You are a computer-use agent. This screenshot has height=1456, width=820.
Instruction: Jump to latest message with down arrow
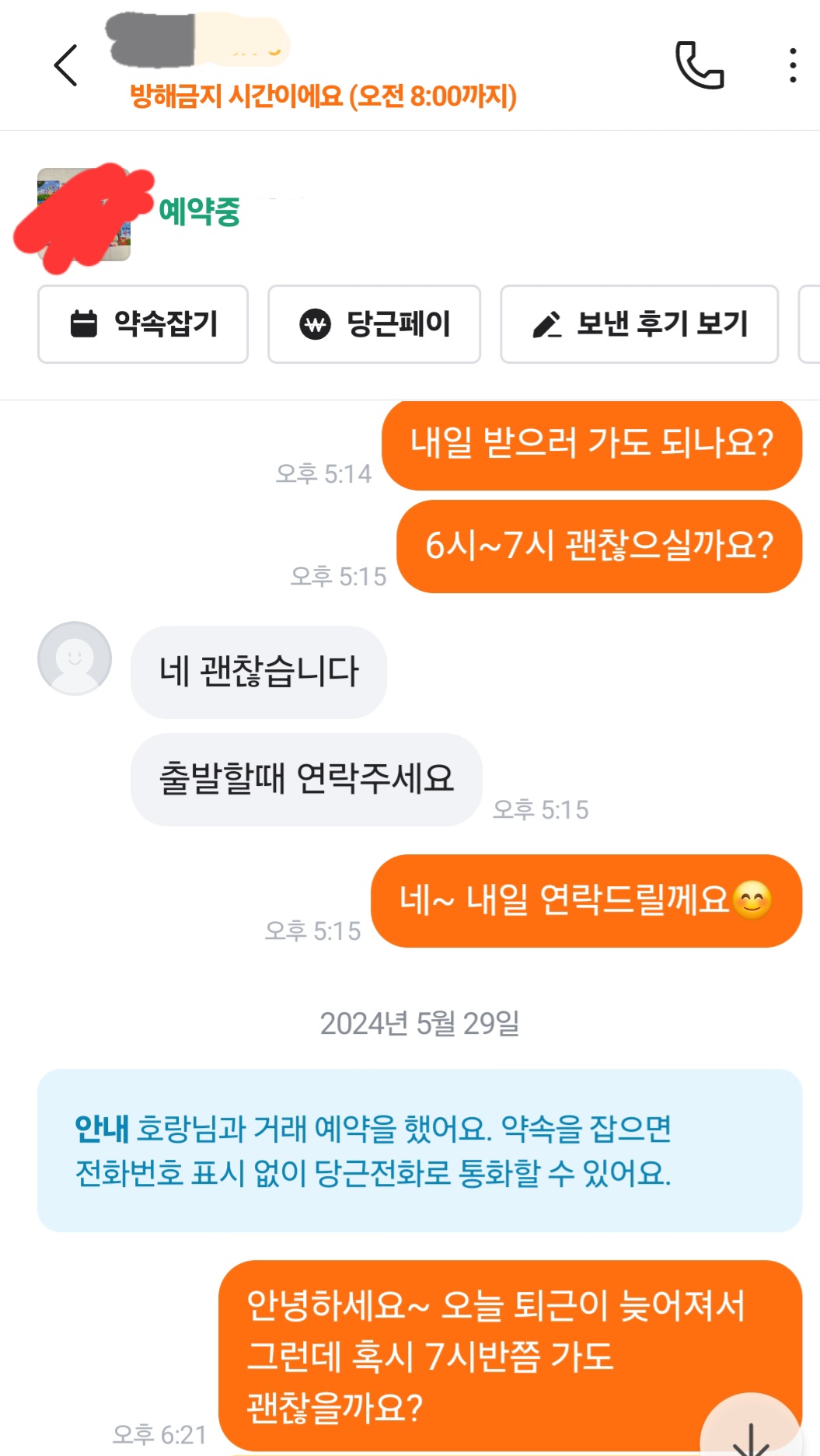(x=751, y=1429)
